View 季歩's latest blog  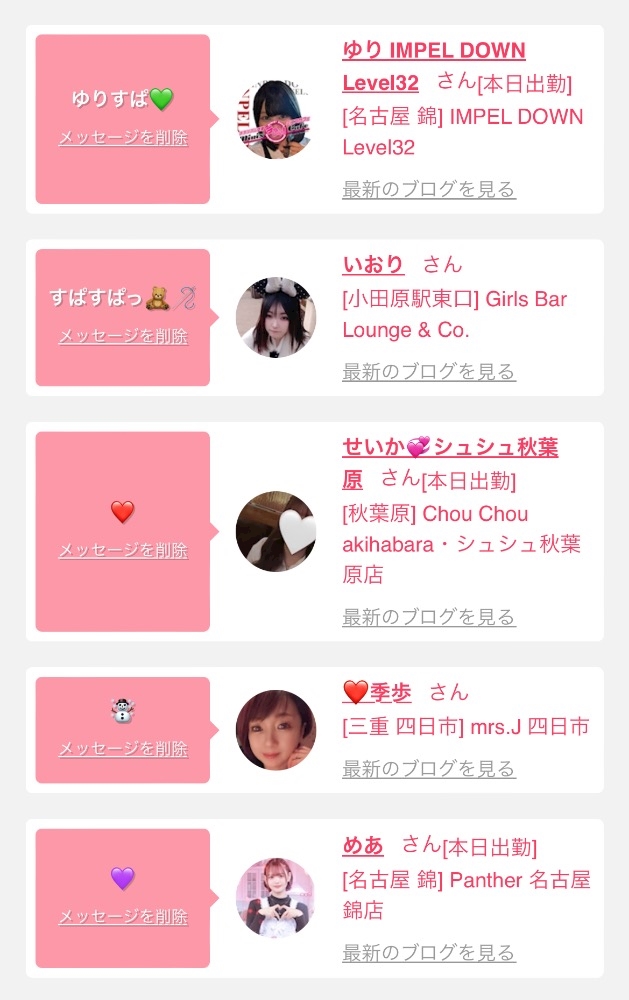pos(429,768)
